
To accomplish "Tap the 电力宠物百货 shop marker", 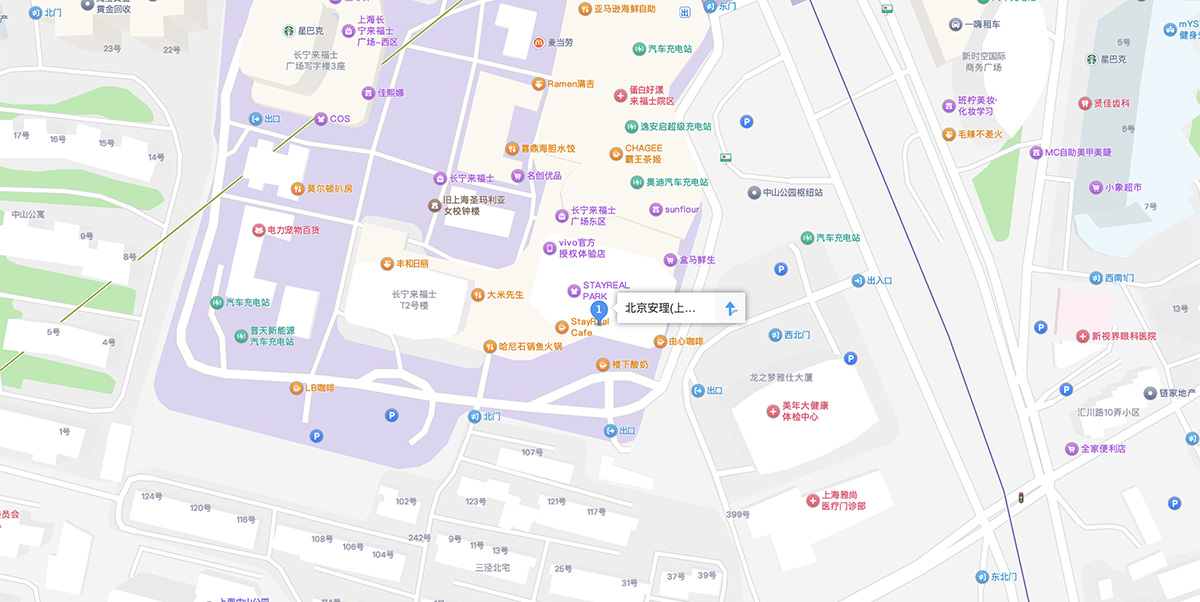I will coord(258,230).
